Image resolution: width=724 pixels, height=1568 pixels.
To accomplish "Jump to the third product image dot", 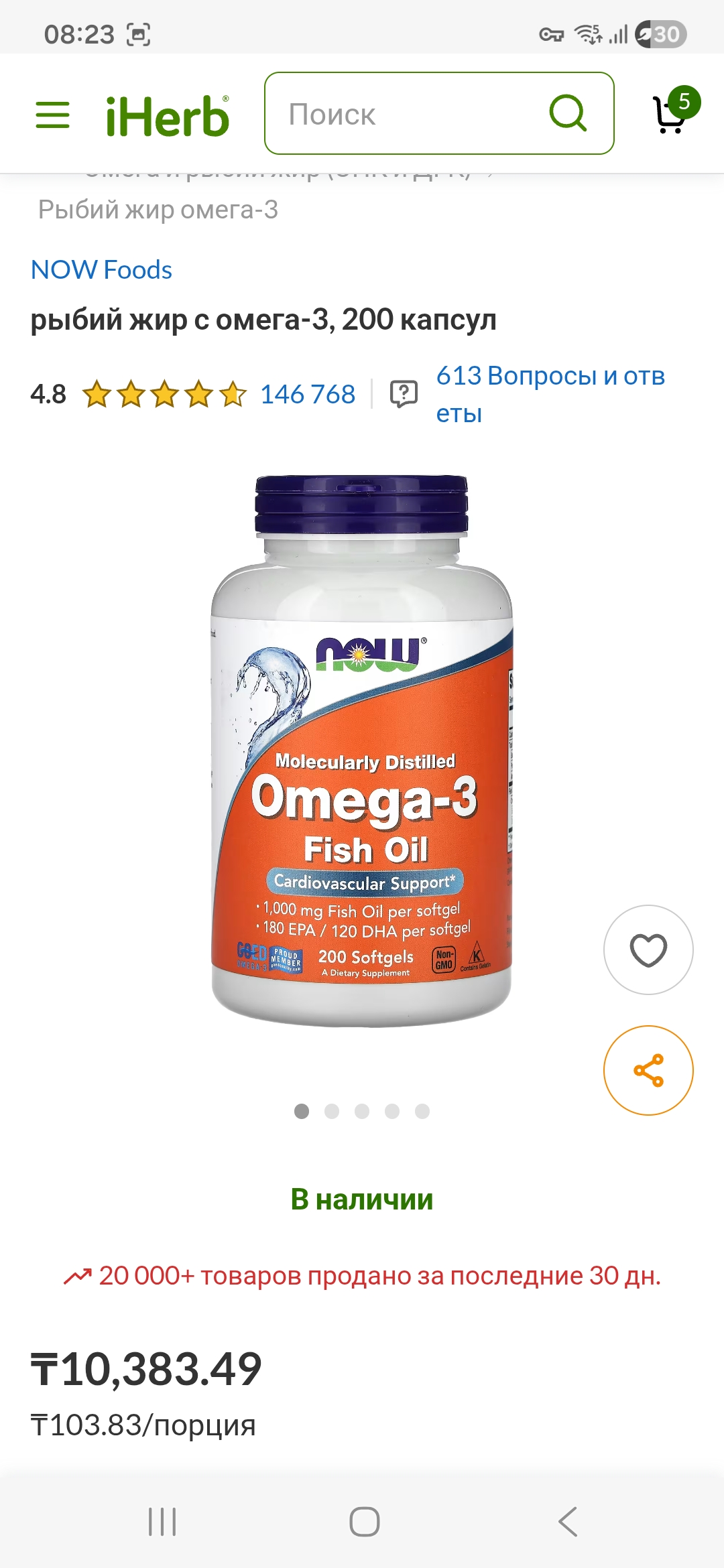I will (x=362, y=1112).
